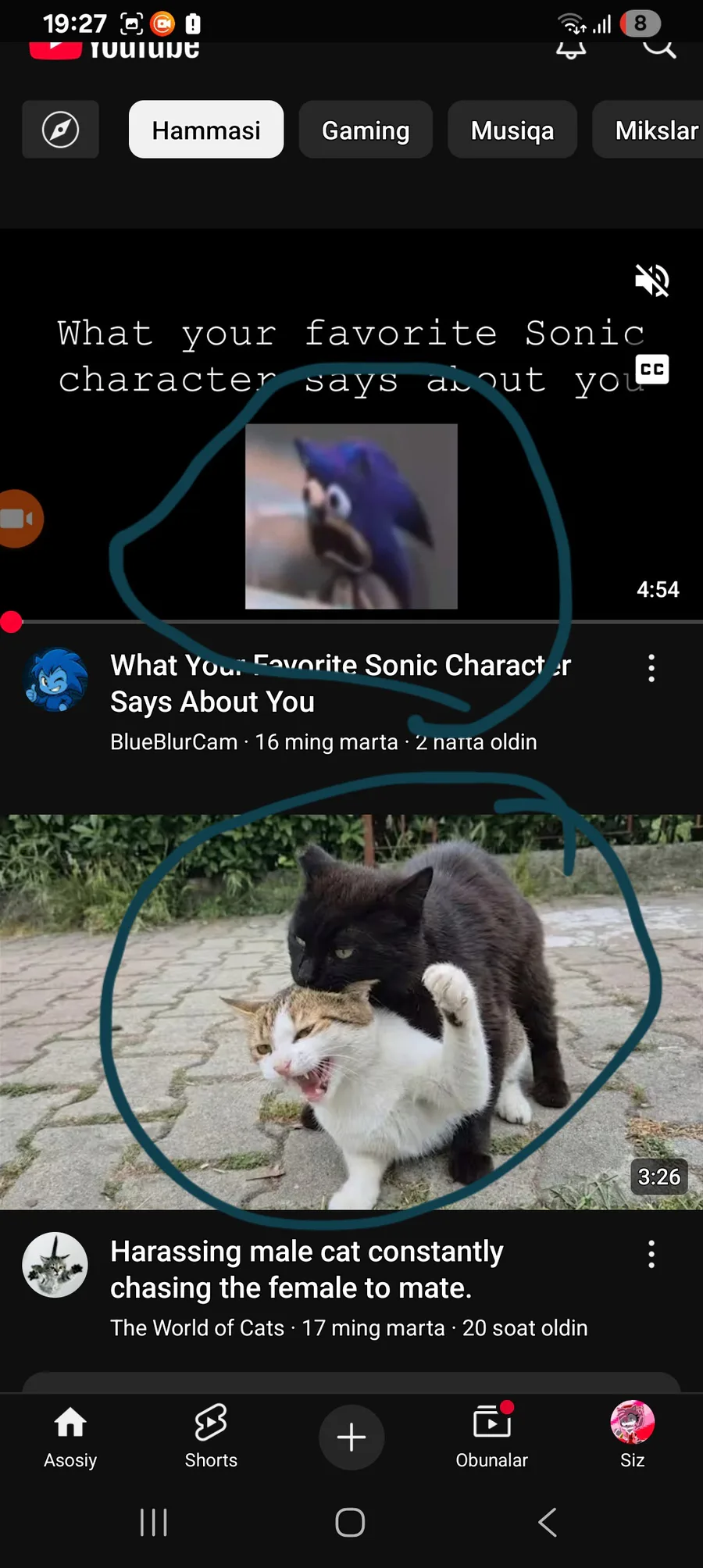Open the Explore compass button
The image size is (703, 1568).
tap(60, 130)
